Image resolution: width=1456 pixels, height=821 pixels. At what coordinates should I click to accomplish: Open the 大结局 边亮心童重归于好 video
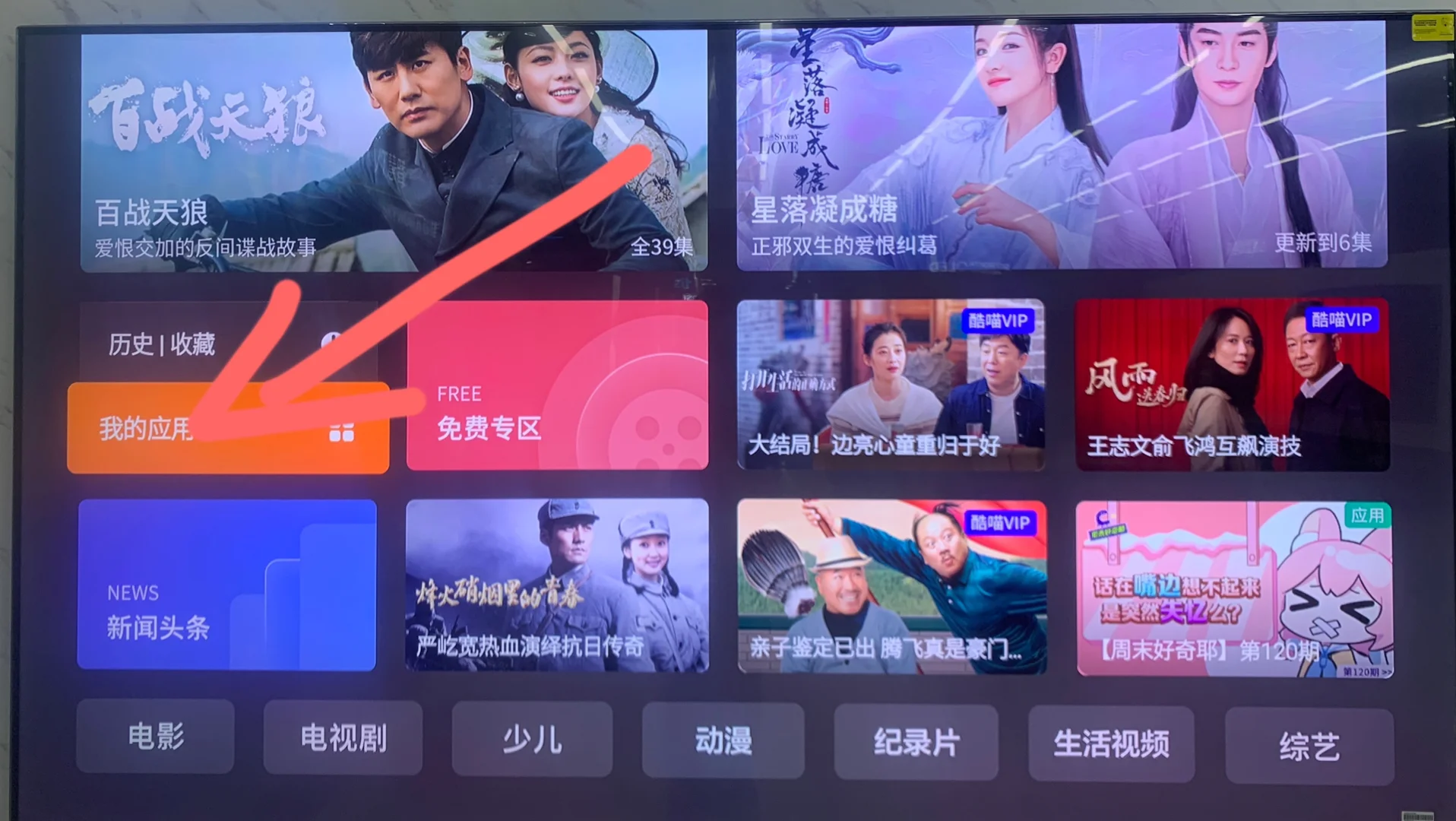click(891, 385)
